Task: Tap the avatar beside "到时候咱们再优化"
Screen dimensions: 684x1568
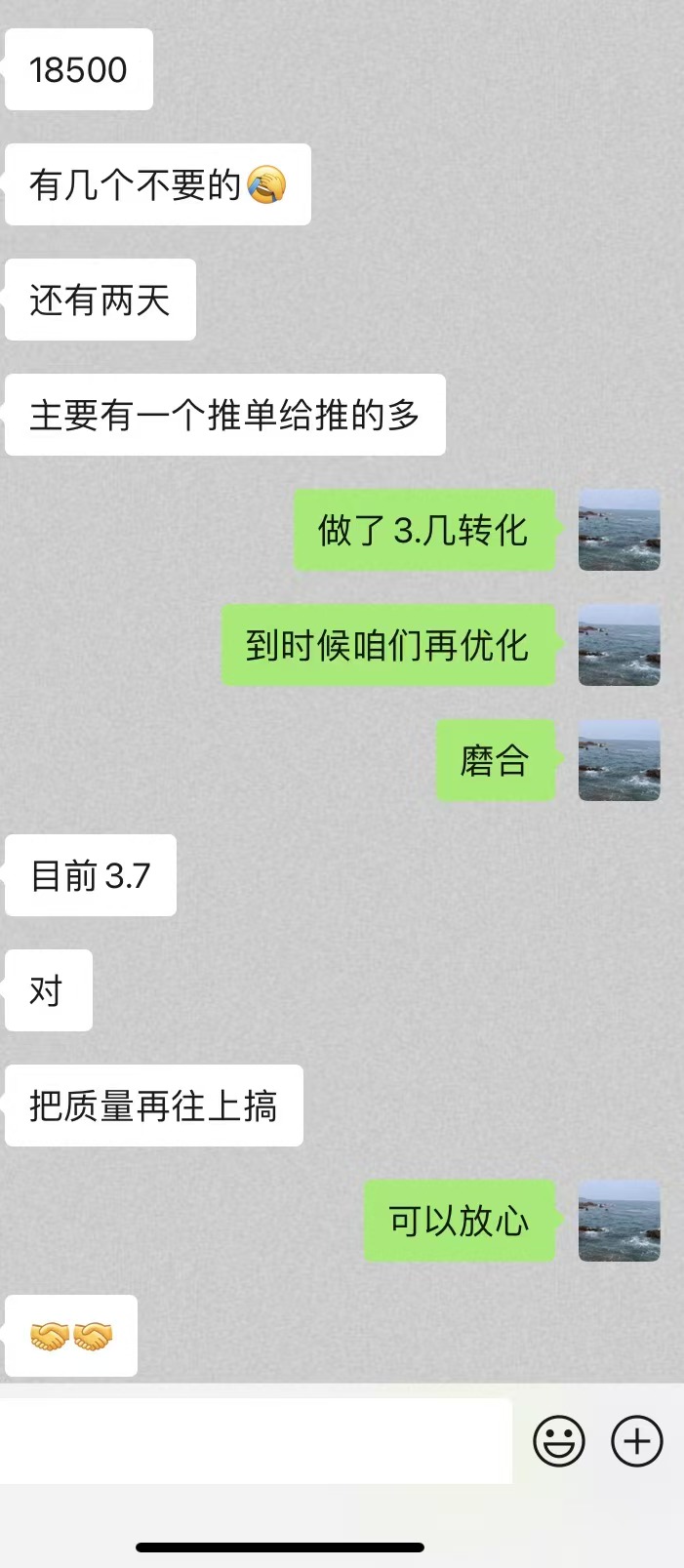Action: coord(619,645)
